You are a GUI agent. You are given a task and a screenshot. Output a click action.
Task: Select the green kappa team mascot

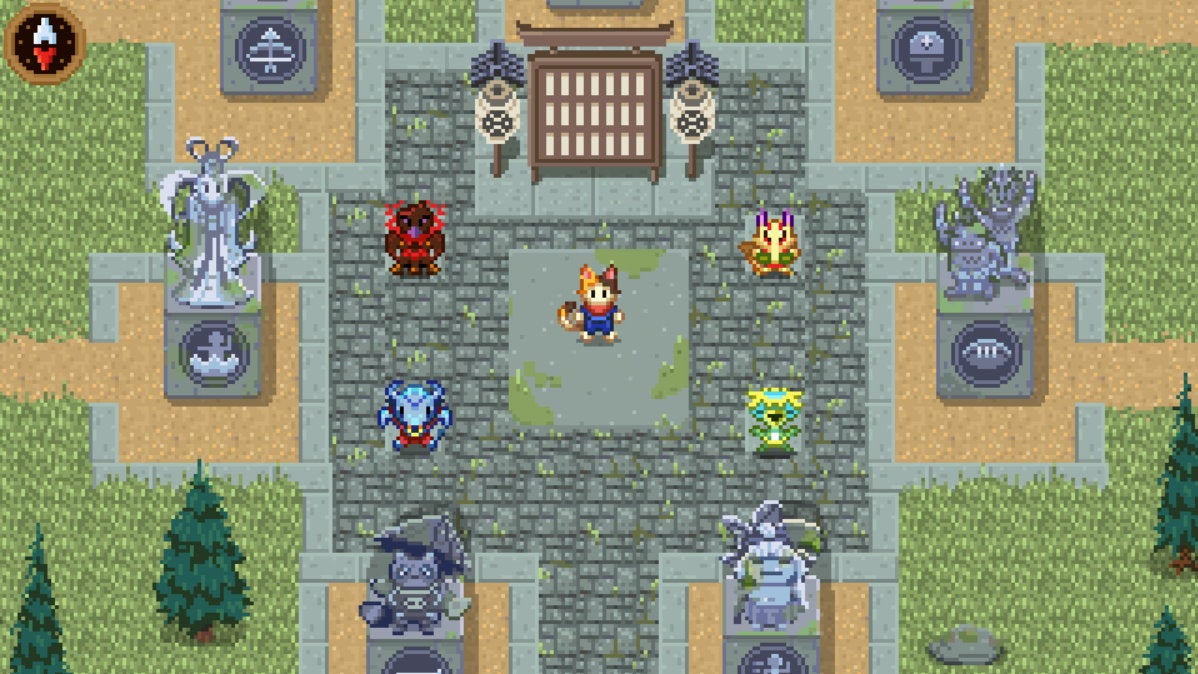pyautogui.click(x=775, y=420)
